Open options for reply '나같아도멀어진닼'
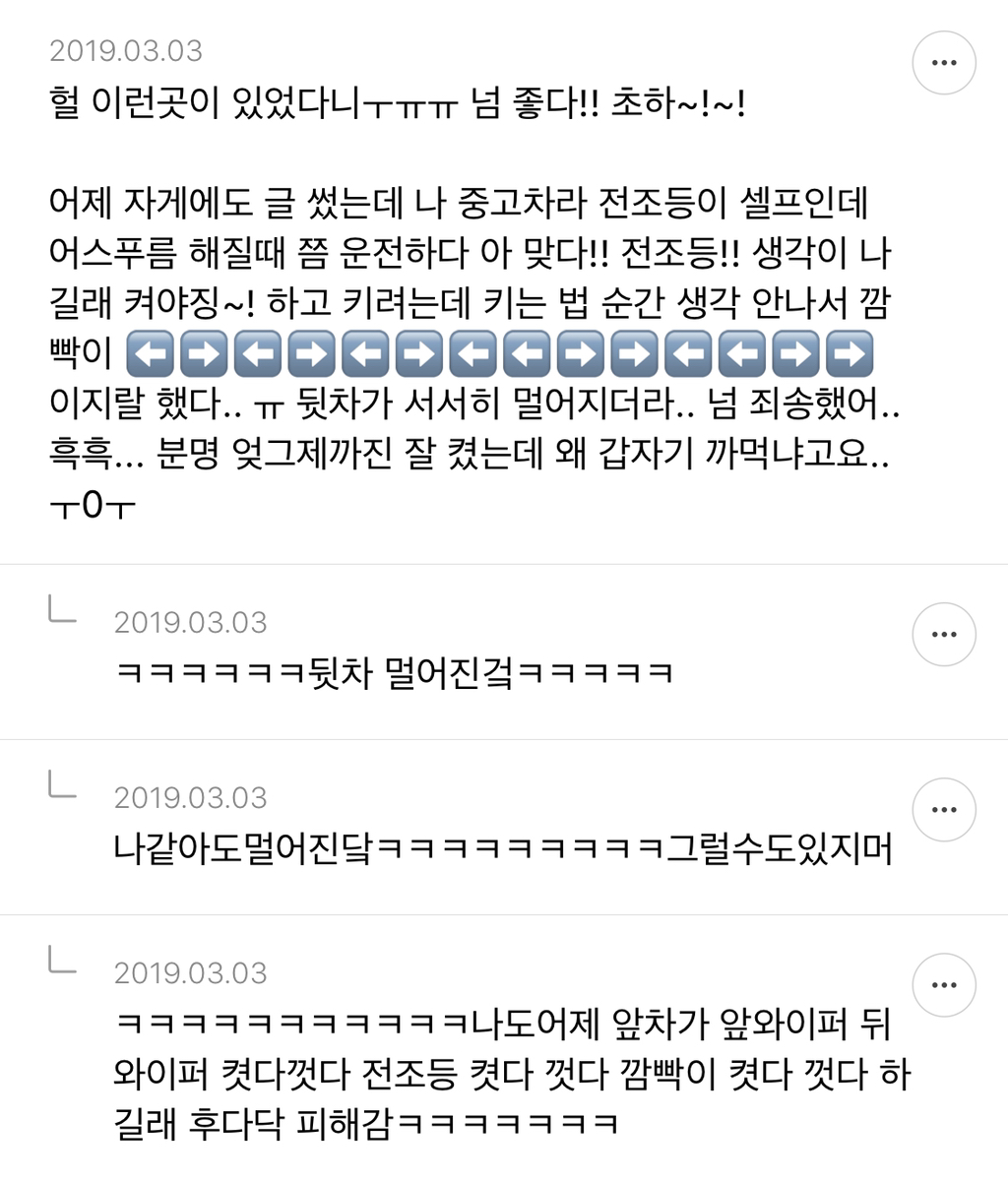 [x=944, y=810]
